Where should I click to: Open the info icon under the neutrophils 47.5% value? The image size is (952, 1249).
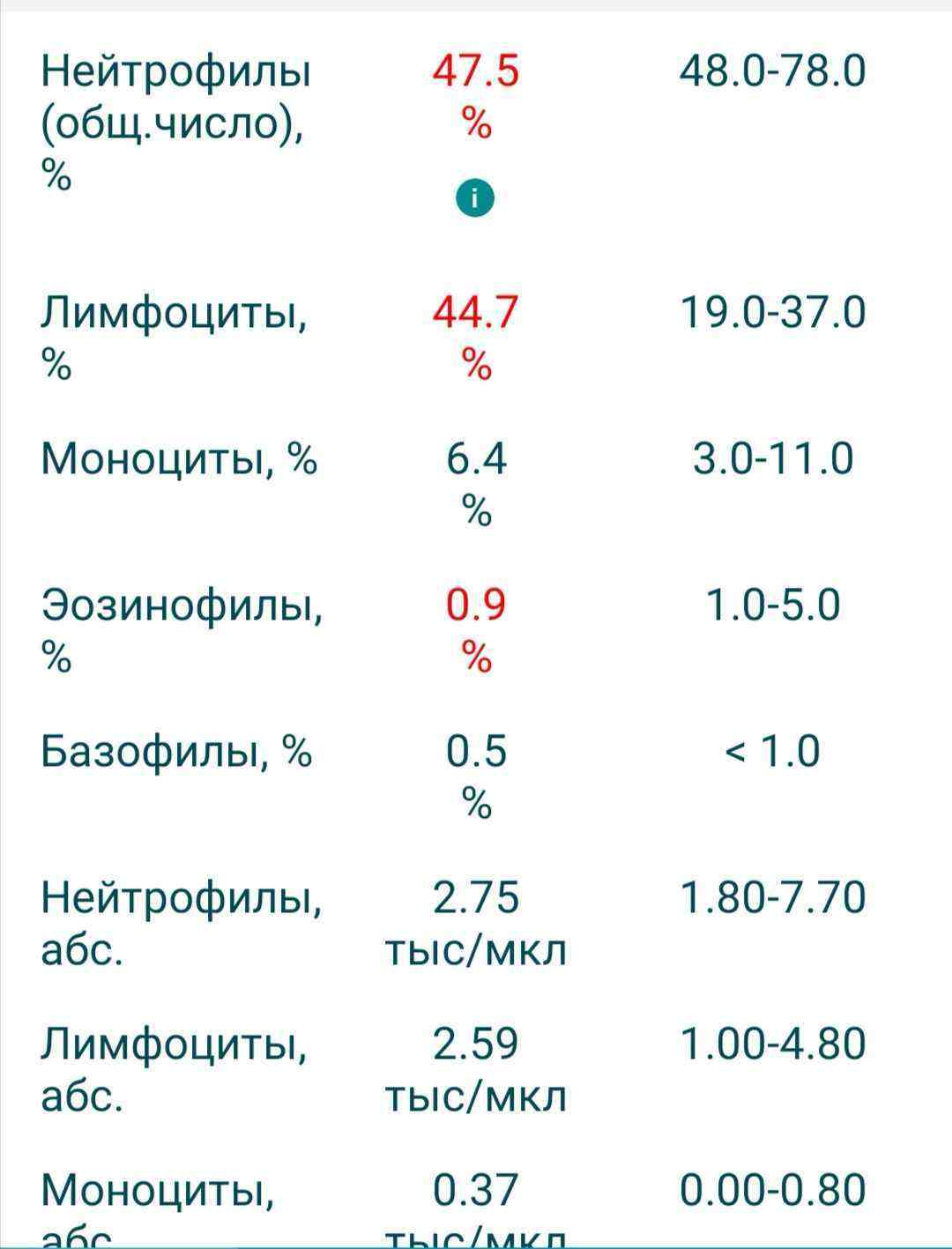point(475,198)
